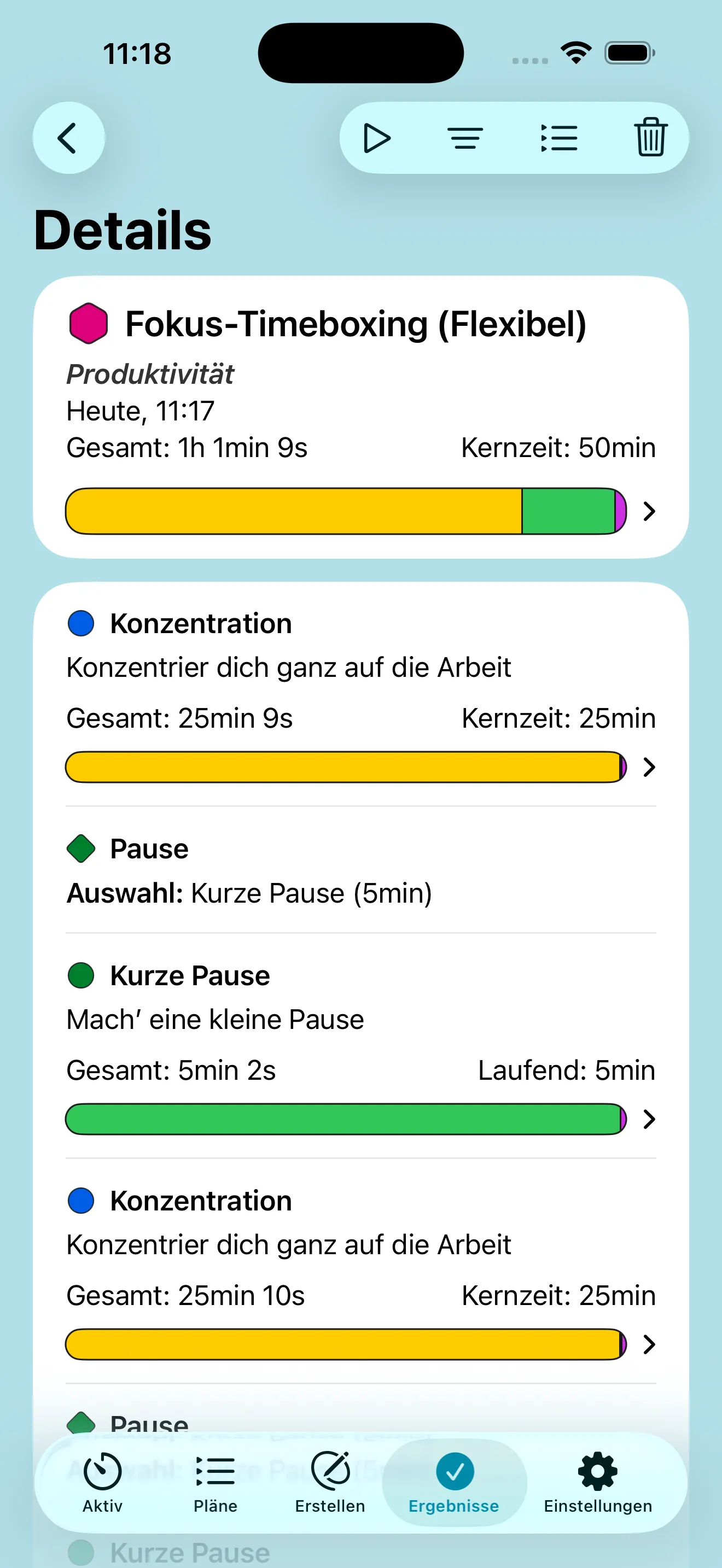
Task: Tap the green diamond beside Pause
Action: 81,849
